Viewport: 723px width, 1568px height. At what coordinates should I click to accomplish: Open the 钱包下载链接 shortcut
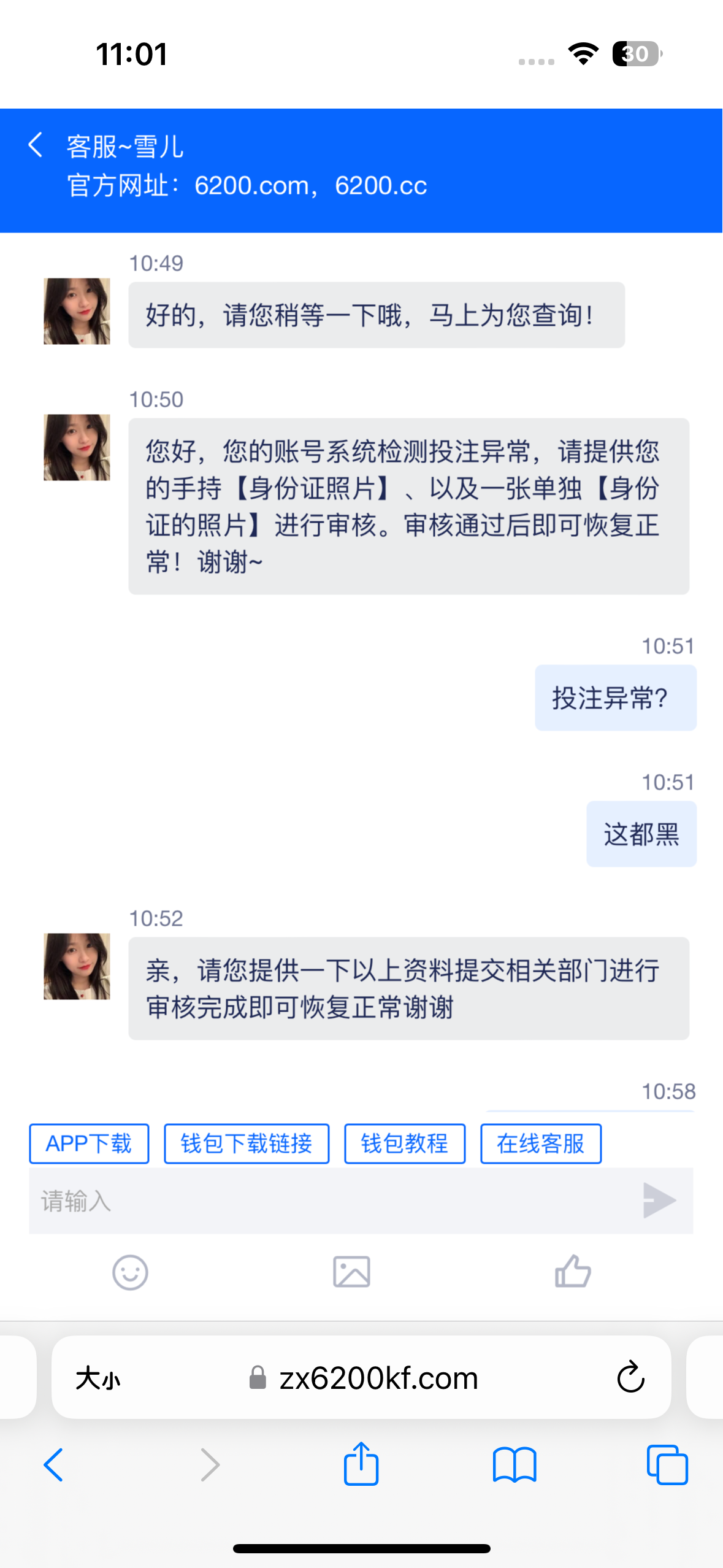(247, 1143)
